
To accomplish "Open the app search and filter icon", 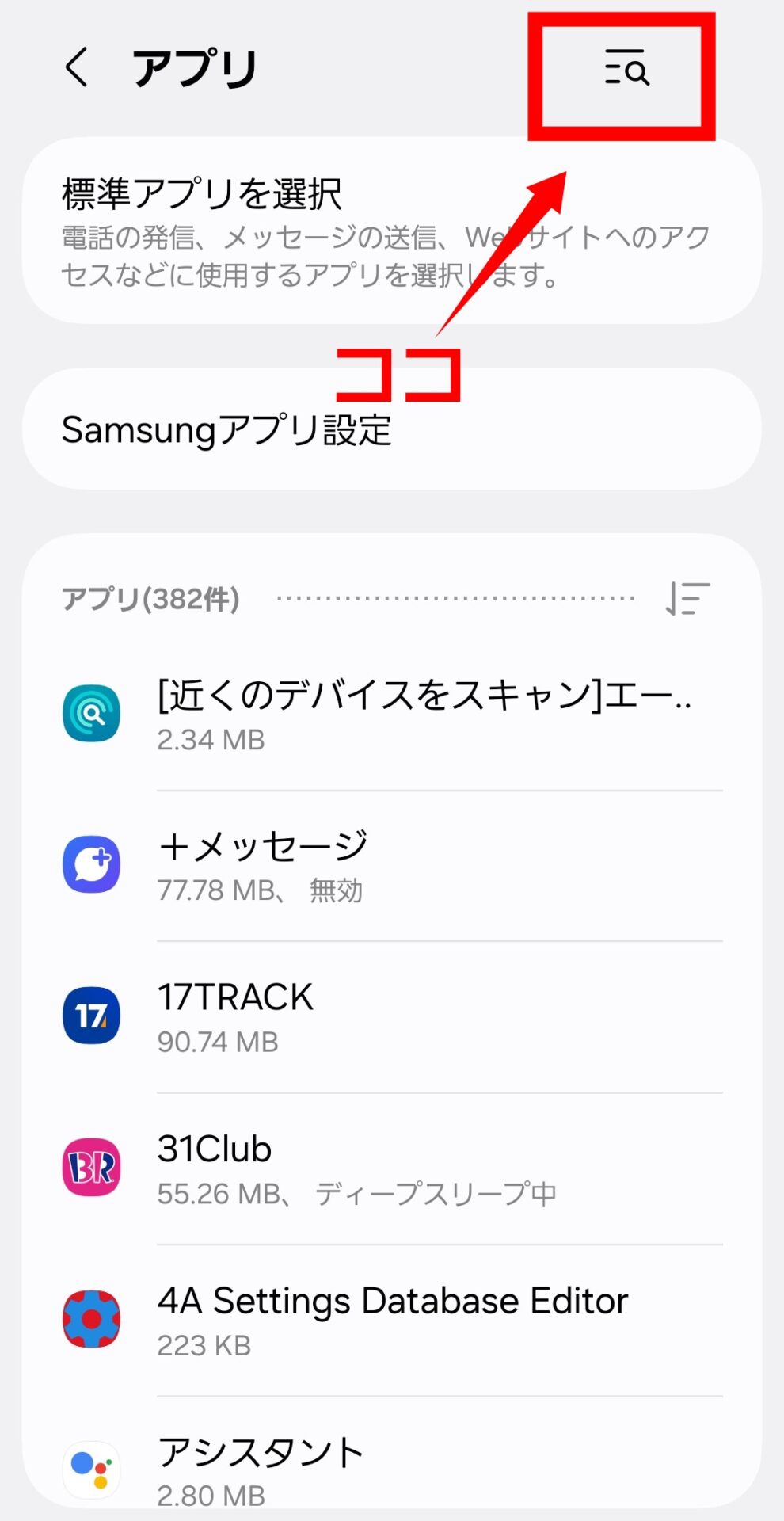I will [x=626, y=67].
